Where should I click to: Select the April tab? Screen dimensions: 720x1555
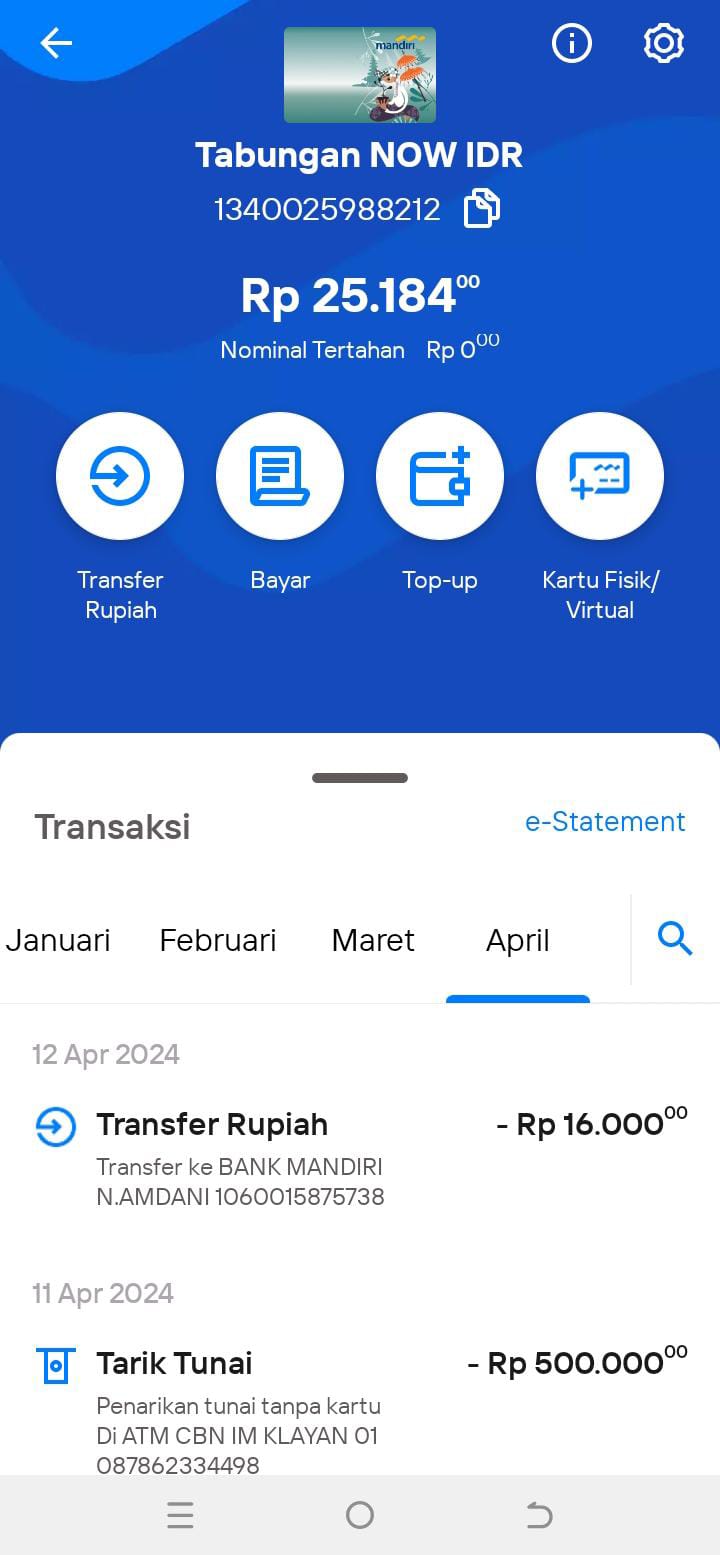[x=518, y=941]
